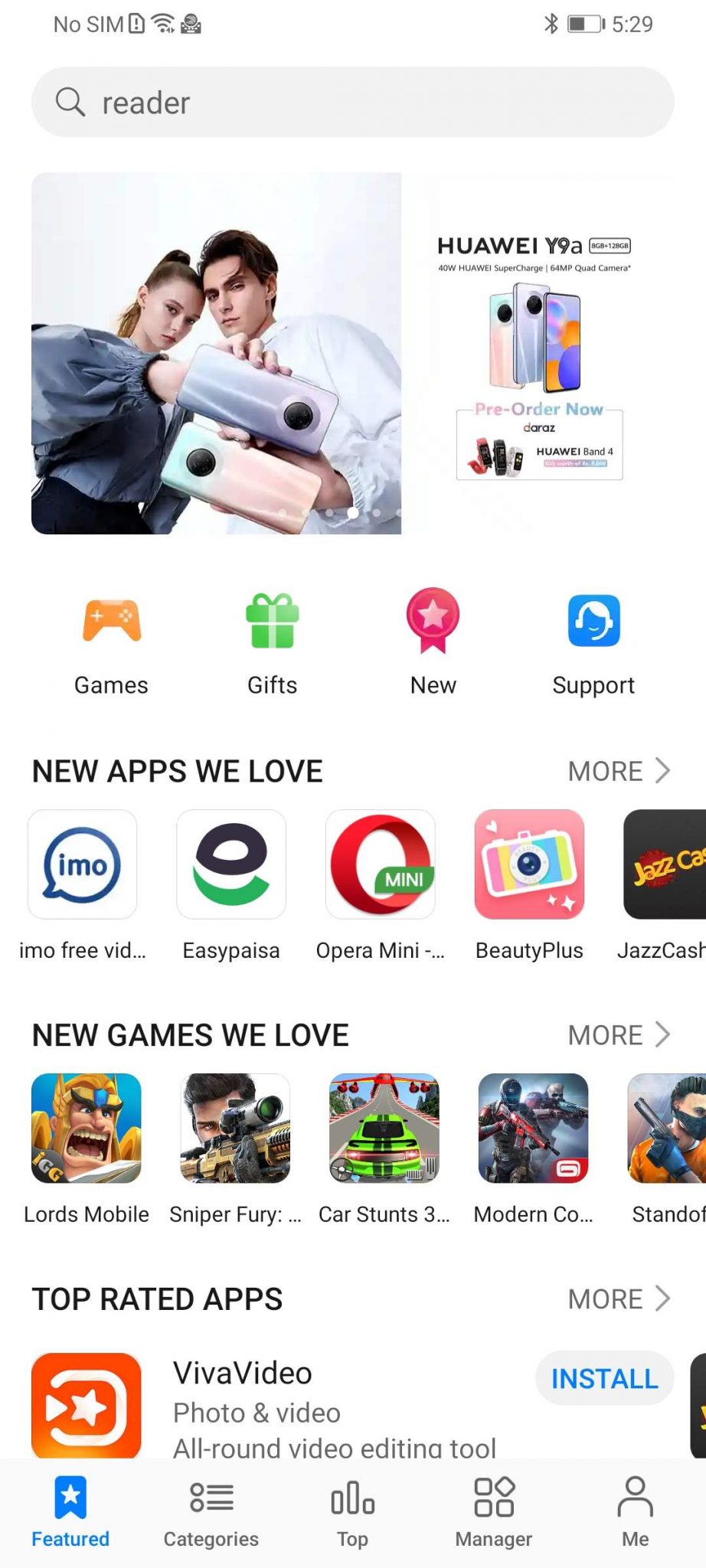Open the BeautyPlus app page
Screen dimensions: 706x1568
[x=529, y=886]
